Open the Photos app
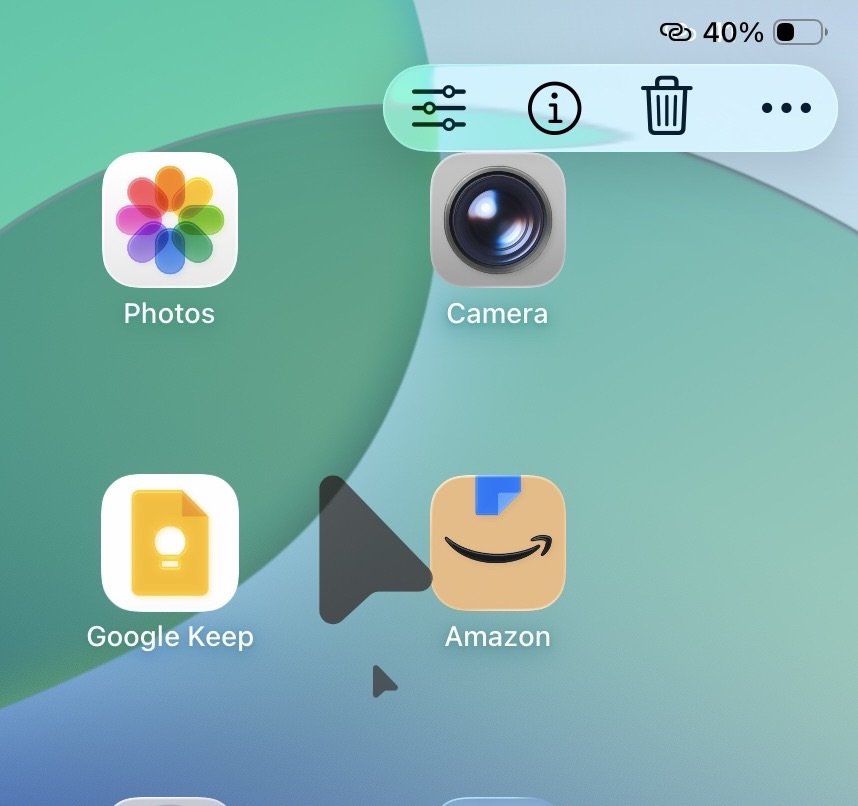The width and height of the screenshot is (858, 806). [x=170, y=220]
